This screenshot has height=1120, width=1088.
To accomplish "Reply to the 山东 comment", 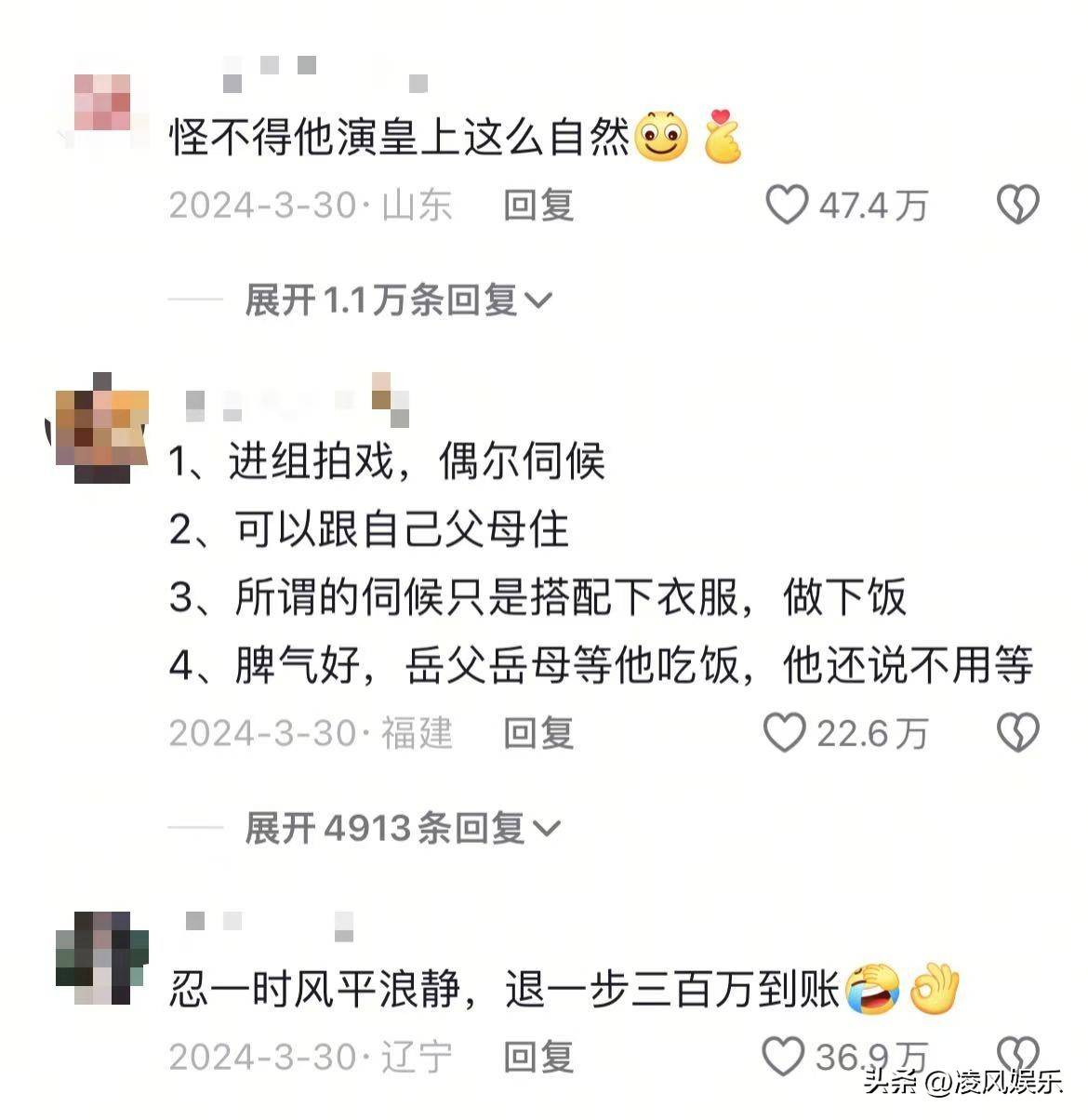I will click(x=538, y=205).
